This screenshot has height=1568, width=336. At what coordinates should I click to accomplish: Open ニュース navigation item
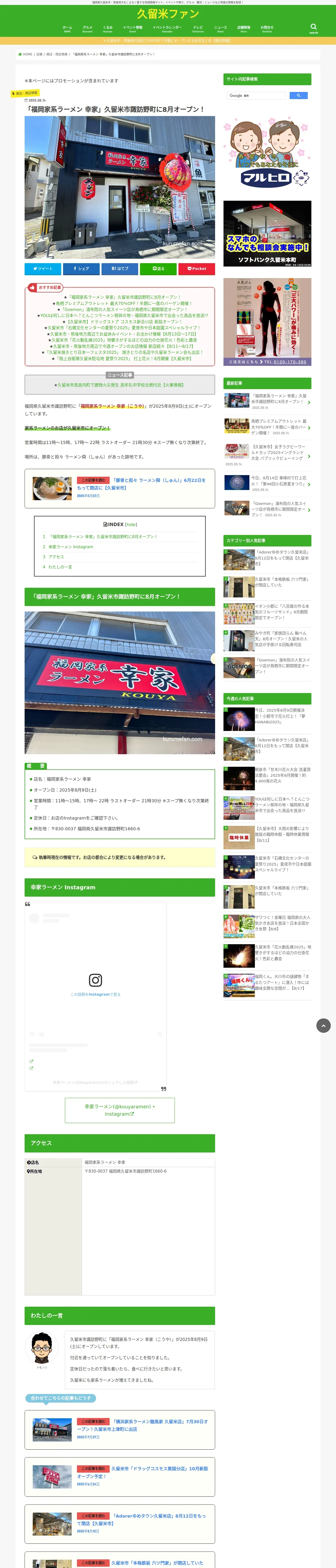tap(220, 28)
